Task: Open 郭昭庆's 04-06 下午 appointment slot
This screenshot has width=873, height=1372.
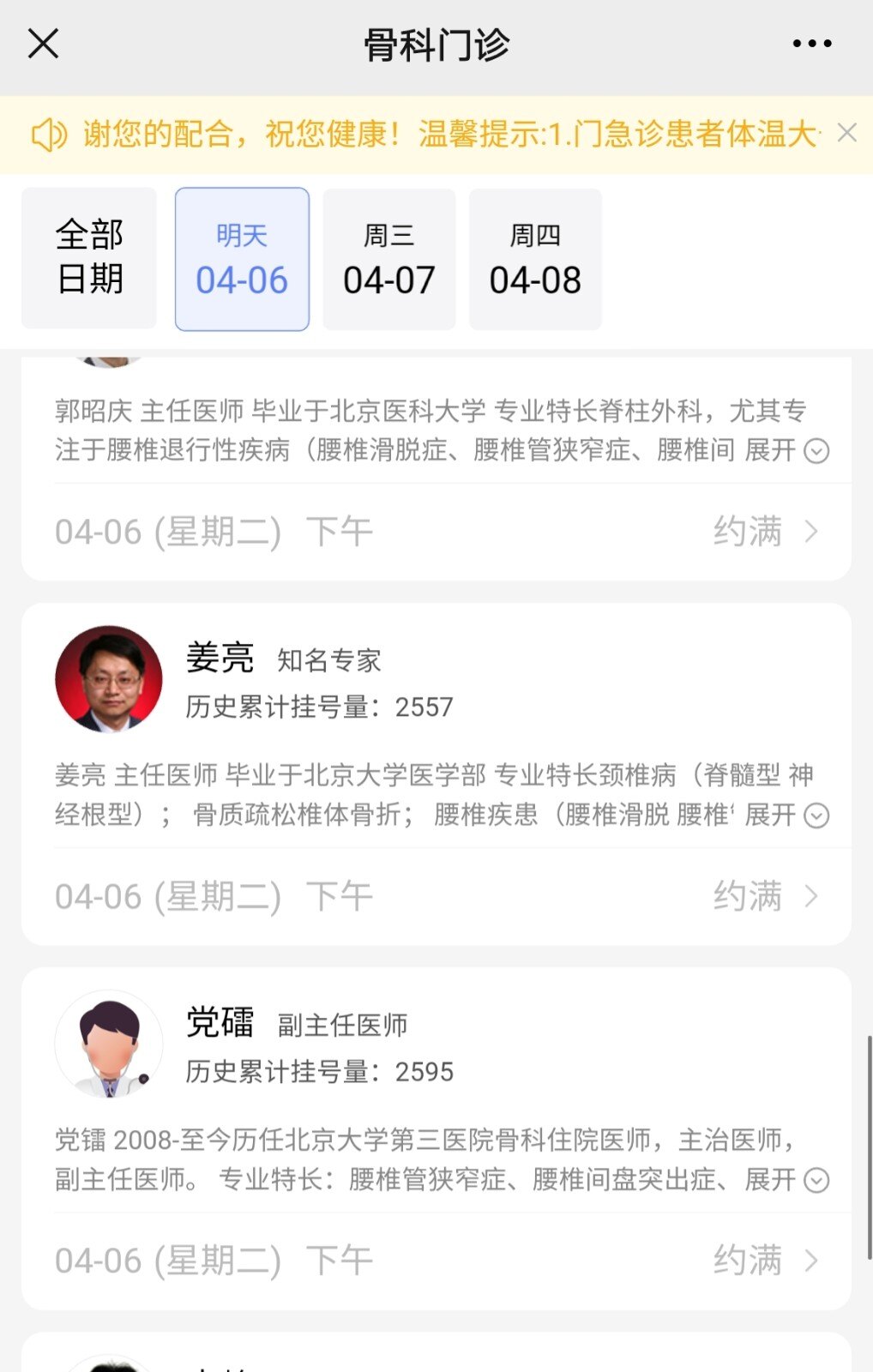Action: pyautogui.click(x=436, y=532)
